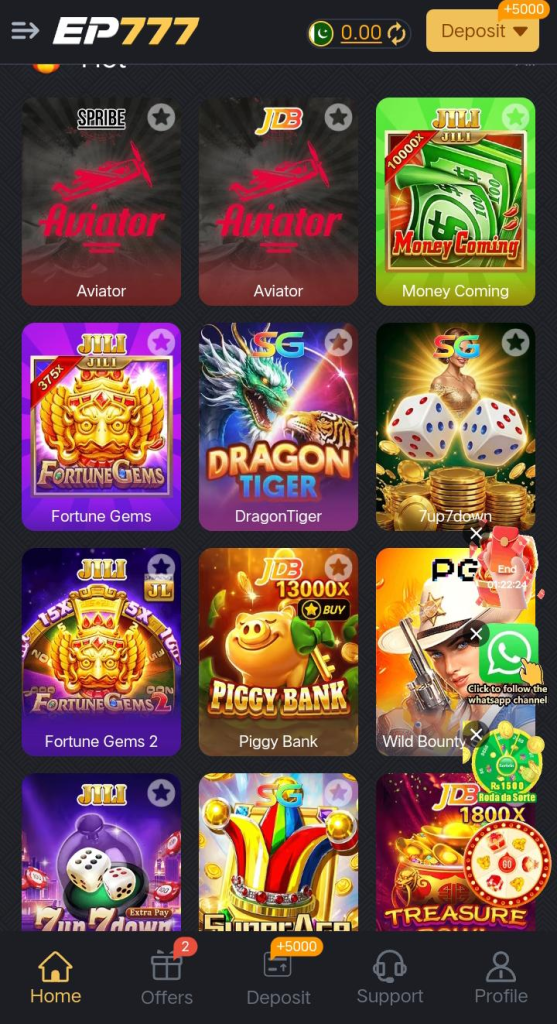The height and width of the screenshot is (1024, 557).
Task: Open the Spribe Aviator game
Action: (x=101, y=202)
